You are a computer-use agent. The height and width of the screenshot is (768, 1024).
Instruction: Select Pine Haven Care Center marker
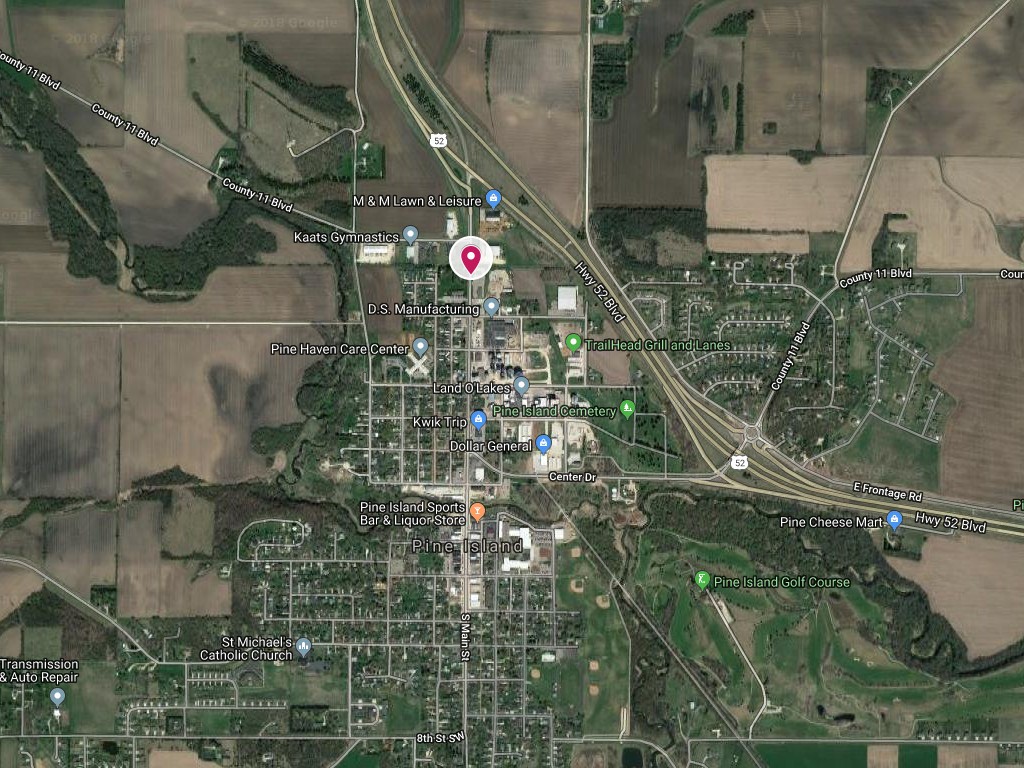tap(420, 346)
